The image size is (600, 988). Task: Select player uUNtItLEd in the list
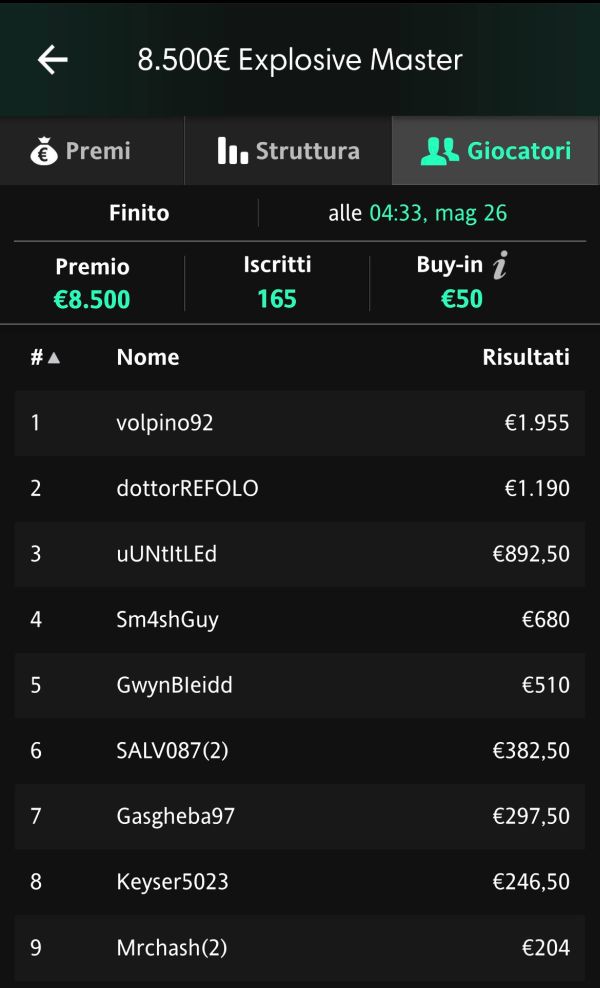pos(300,554)
